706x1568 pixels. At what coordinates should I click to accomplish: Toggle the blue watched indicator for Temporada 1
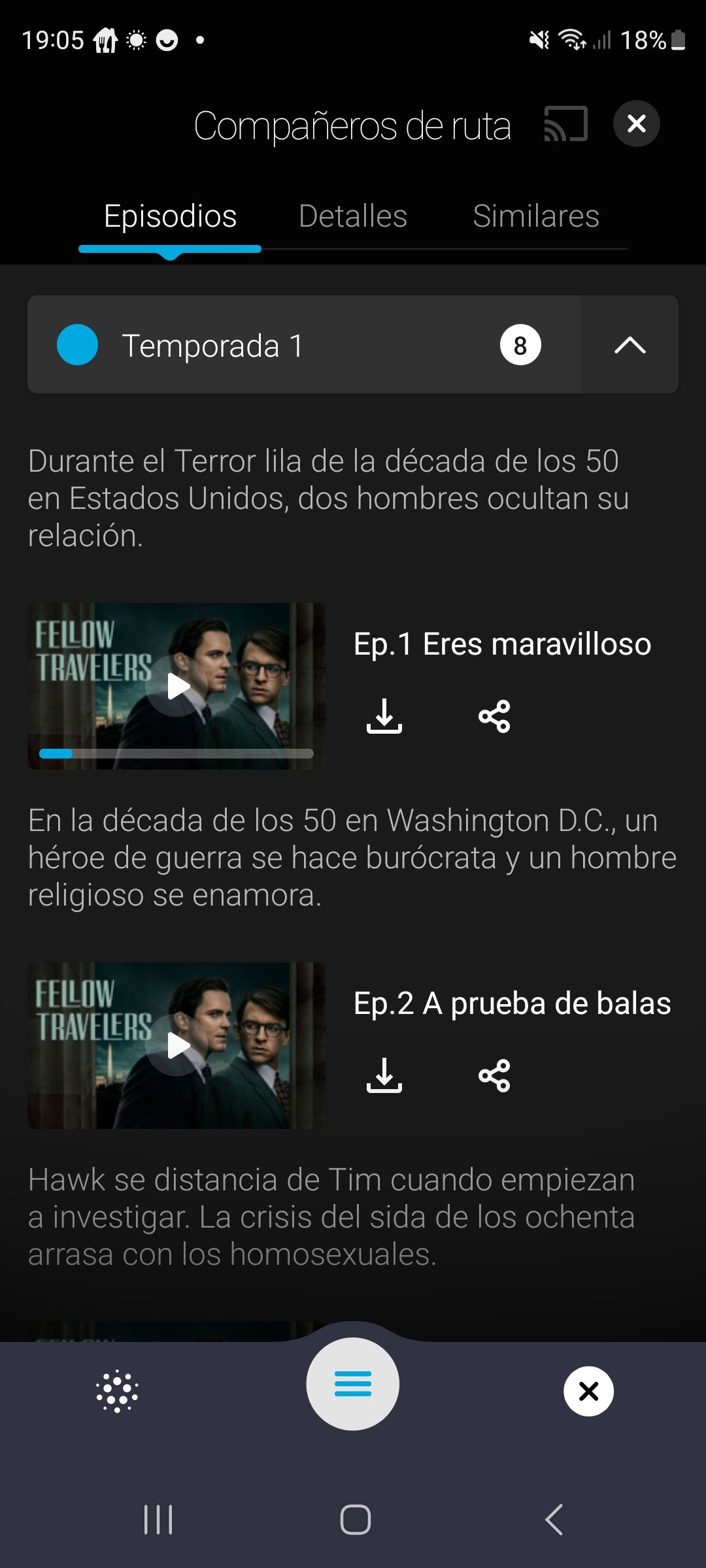coord(78,345)
